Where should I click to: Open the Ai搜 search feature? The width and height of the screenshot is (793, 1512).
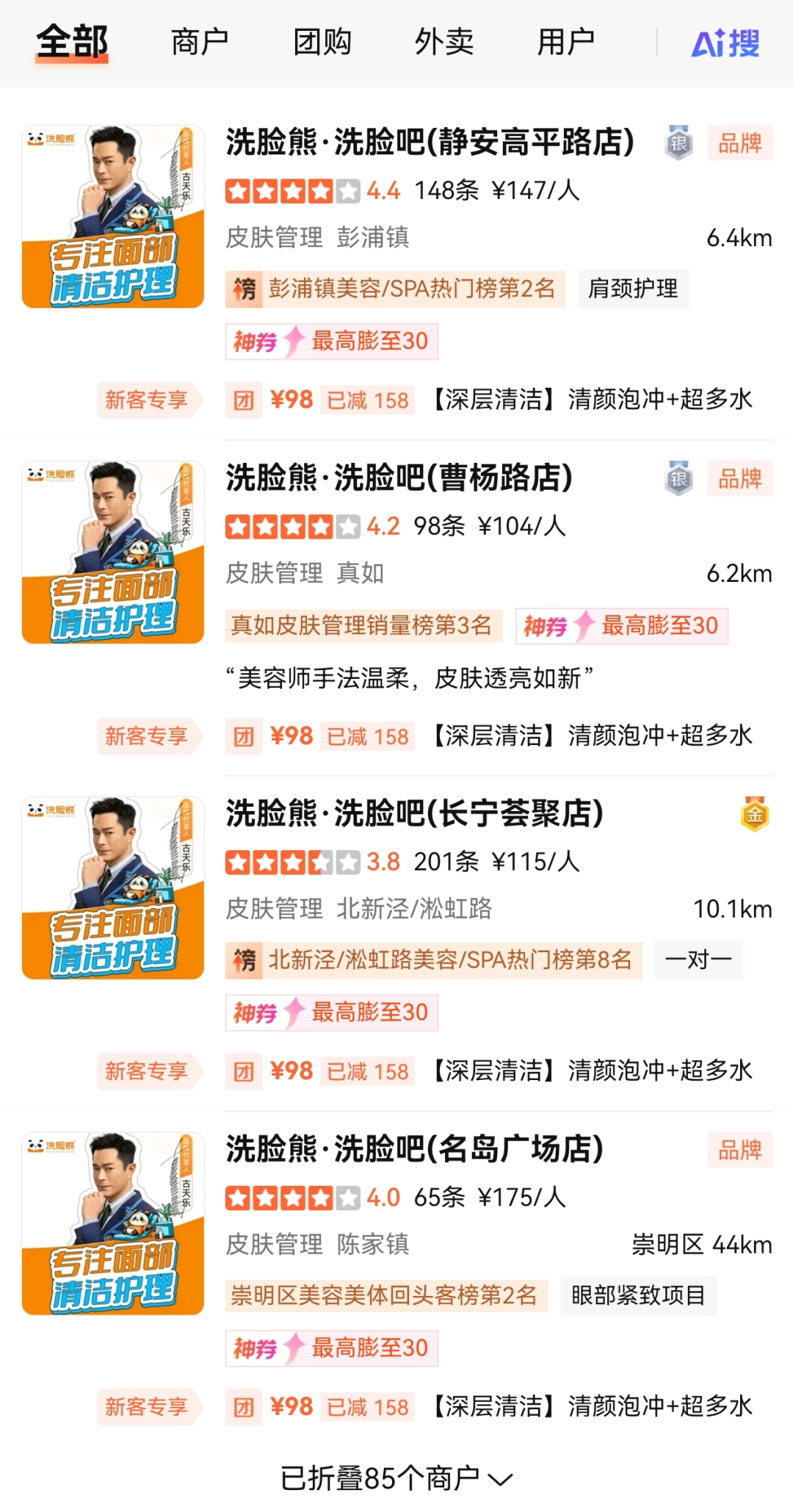[x=725, y=43]
